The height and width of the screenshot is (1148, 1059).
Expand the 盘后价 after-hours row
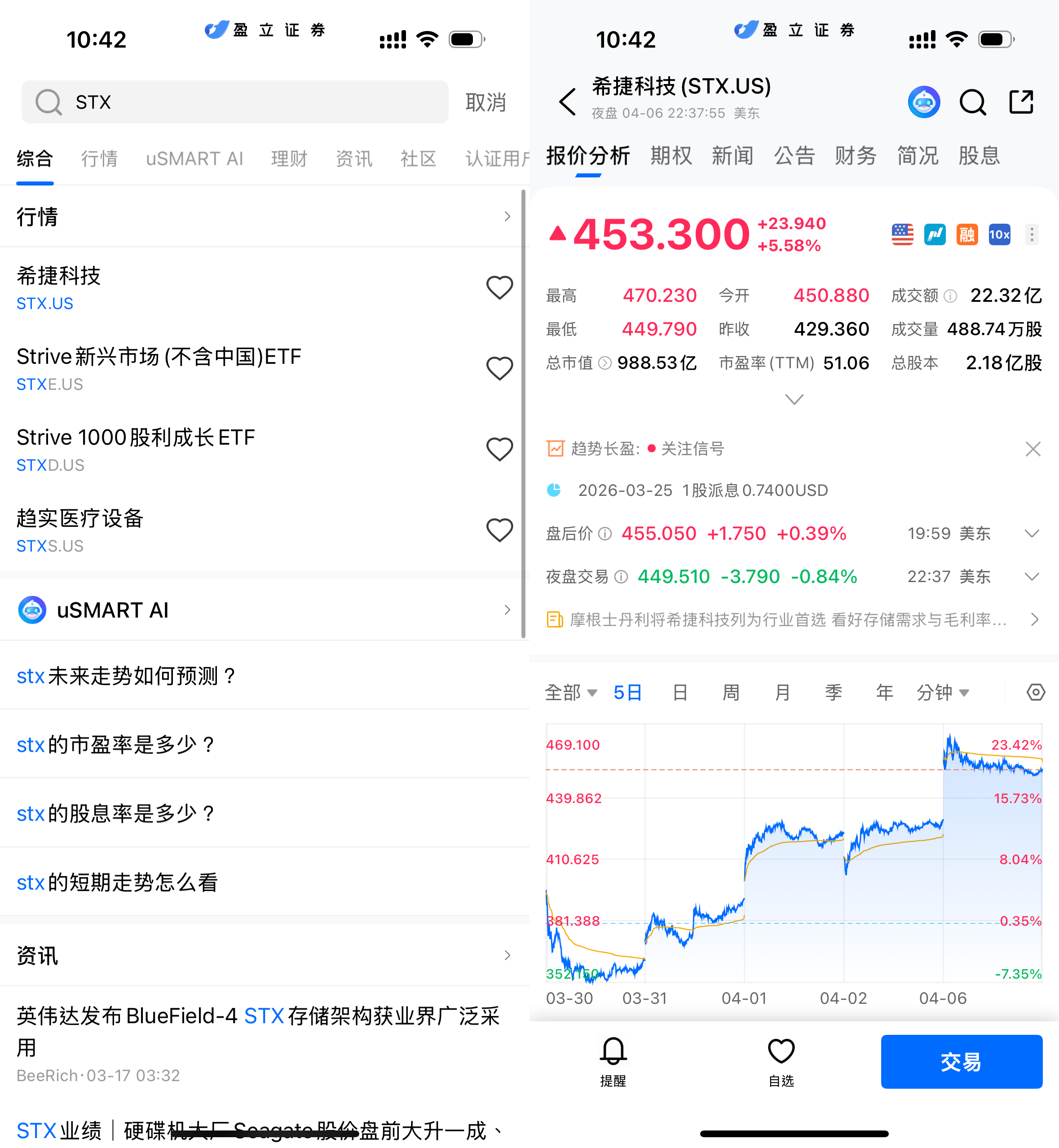pyautogui.click(x=1032, y=534)
